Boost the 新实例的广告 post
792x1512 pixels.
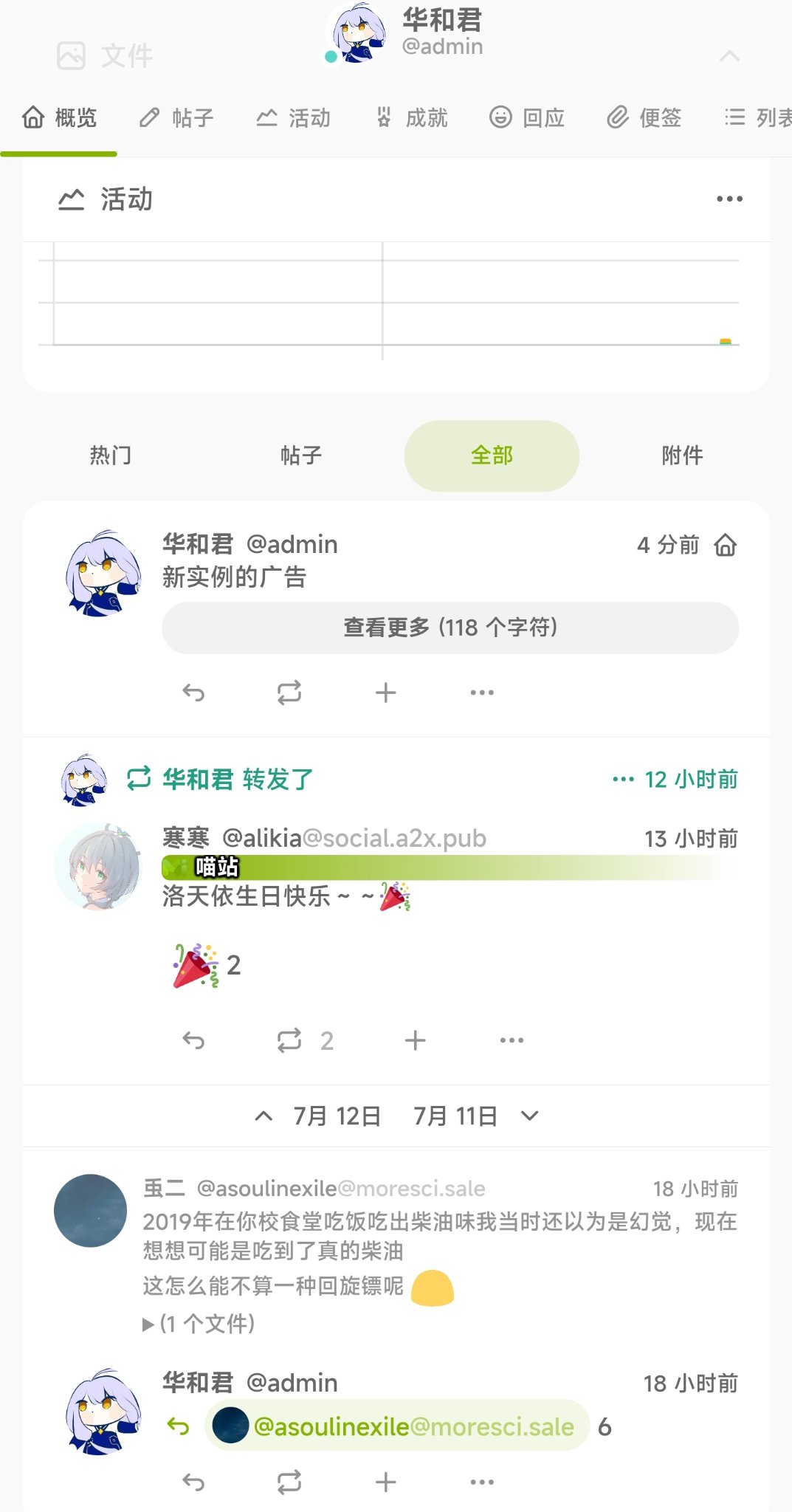[289, 693]
